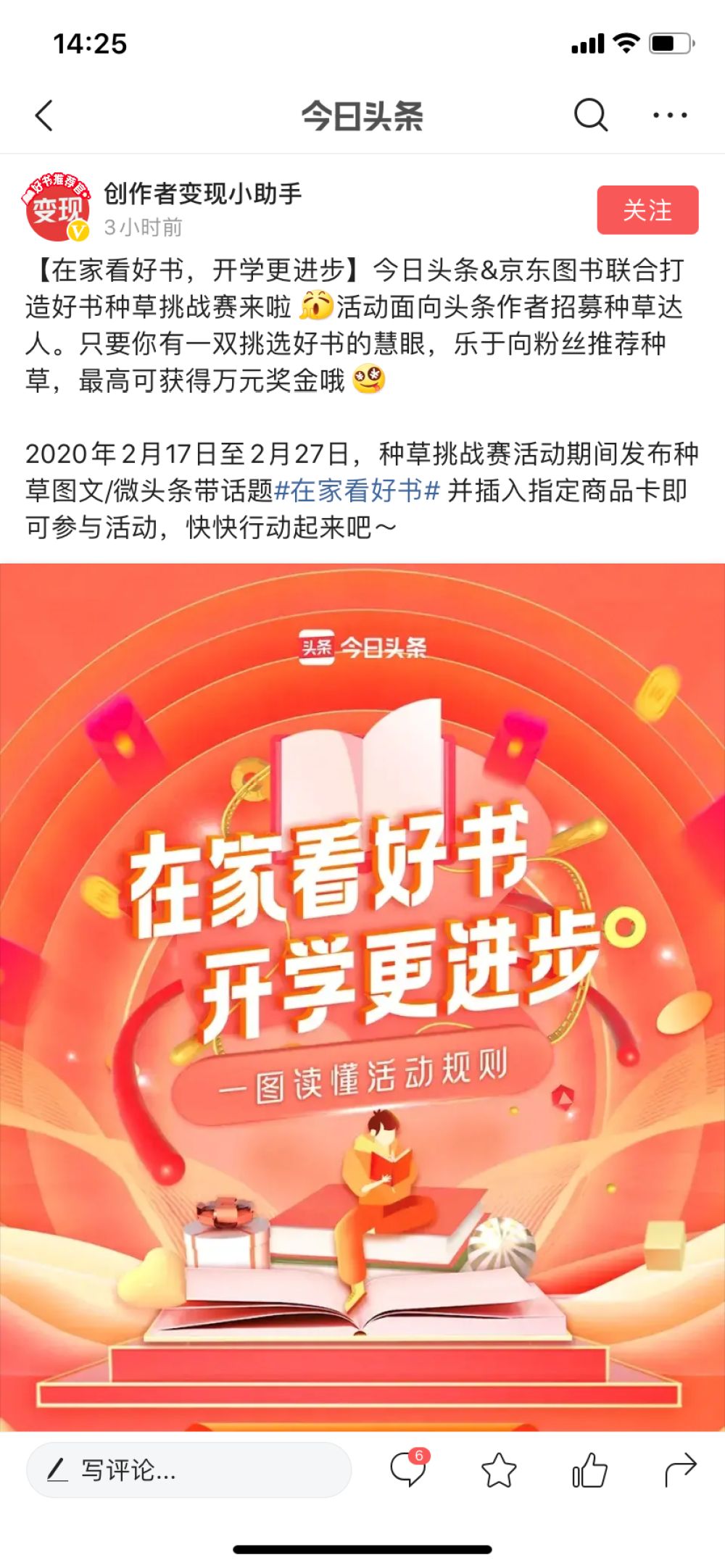Tap the 写评论 comment field
This screenshot has height=1568, width=725.
[188, 1470]
